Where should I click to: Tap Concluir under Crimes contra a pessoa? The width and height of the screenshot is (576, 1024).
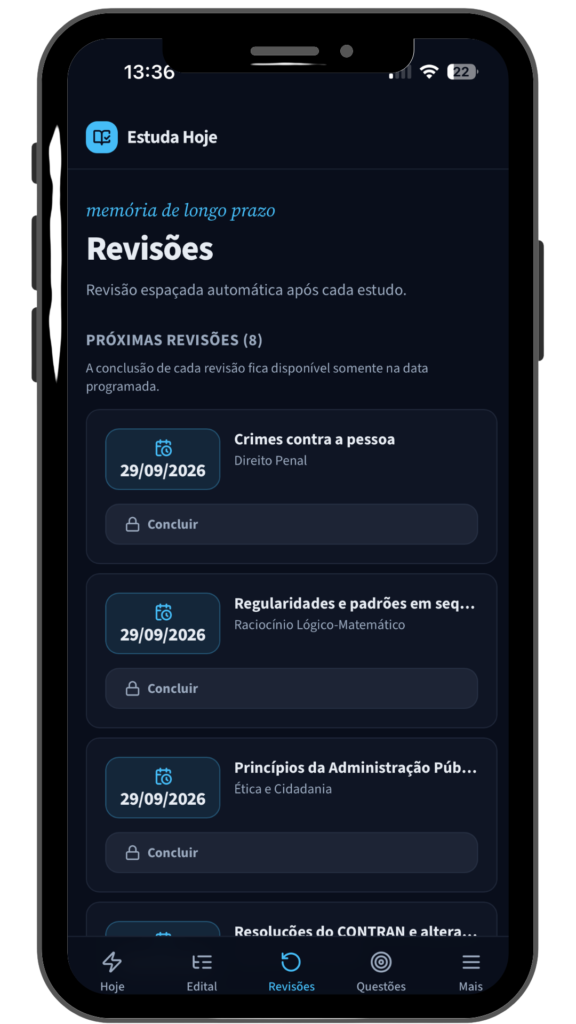(x=291, y=524)
